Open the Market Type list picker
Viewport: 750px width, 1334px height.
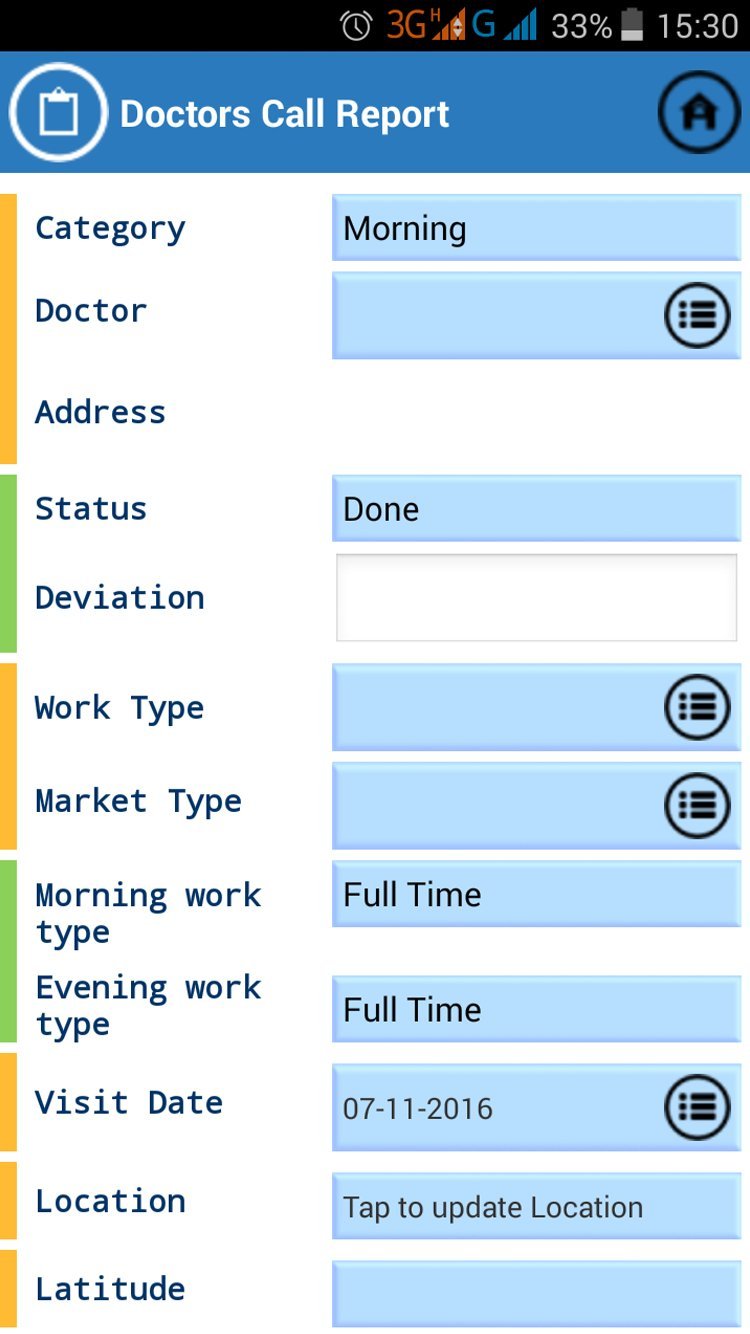click(x=536, y=805)
